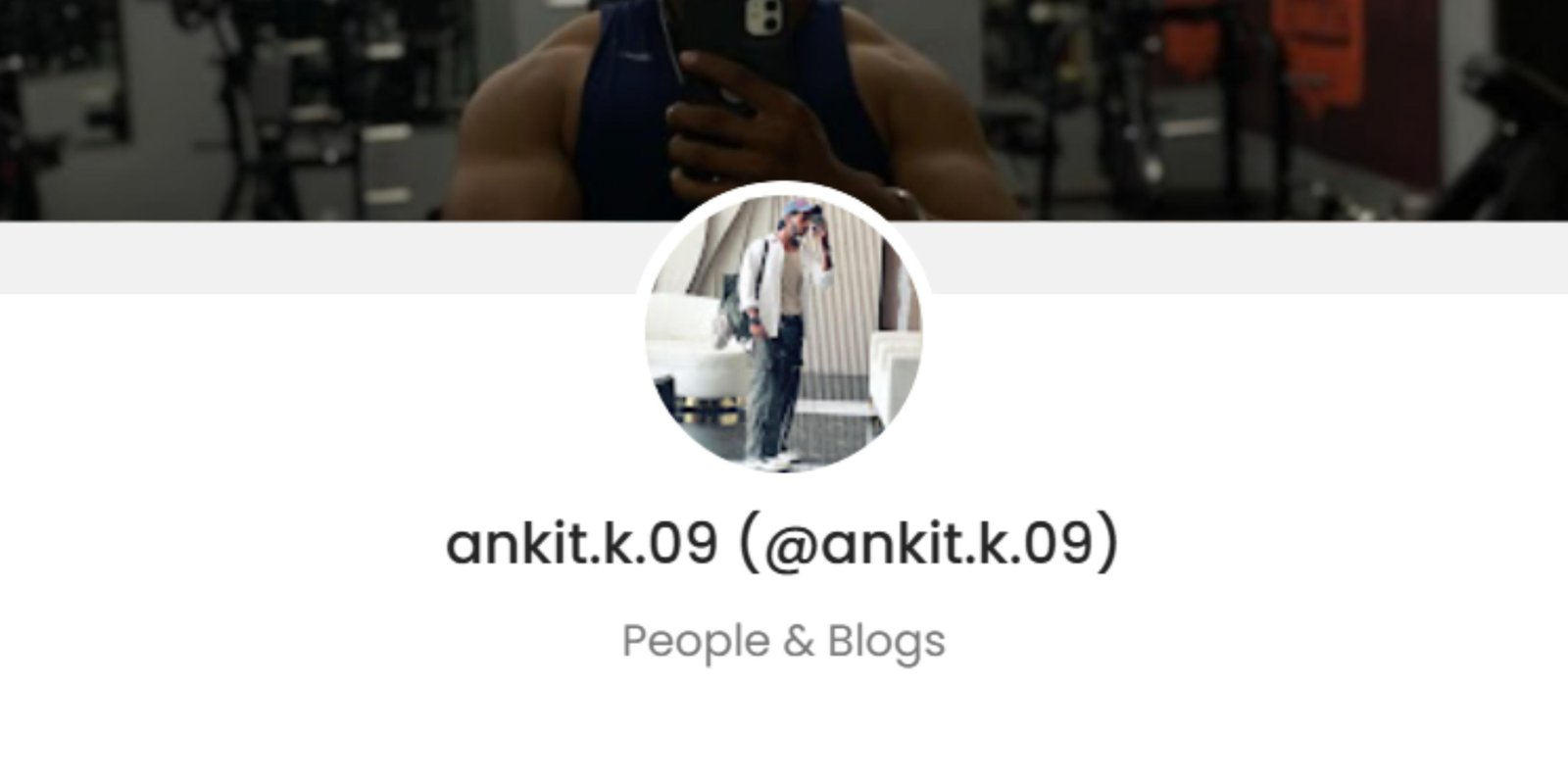Open ankit.k.09's round profile picture
The image size is (1568, 784).
pyautogui.click(x=783, y=333)
